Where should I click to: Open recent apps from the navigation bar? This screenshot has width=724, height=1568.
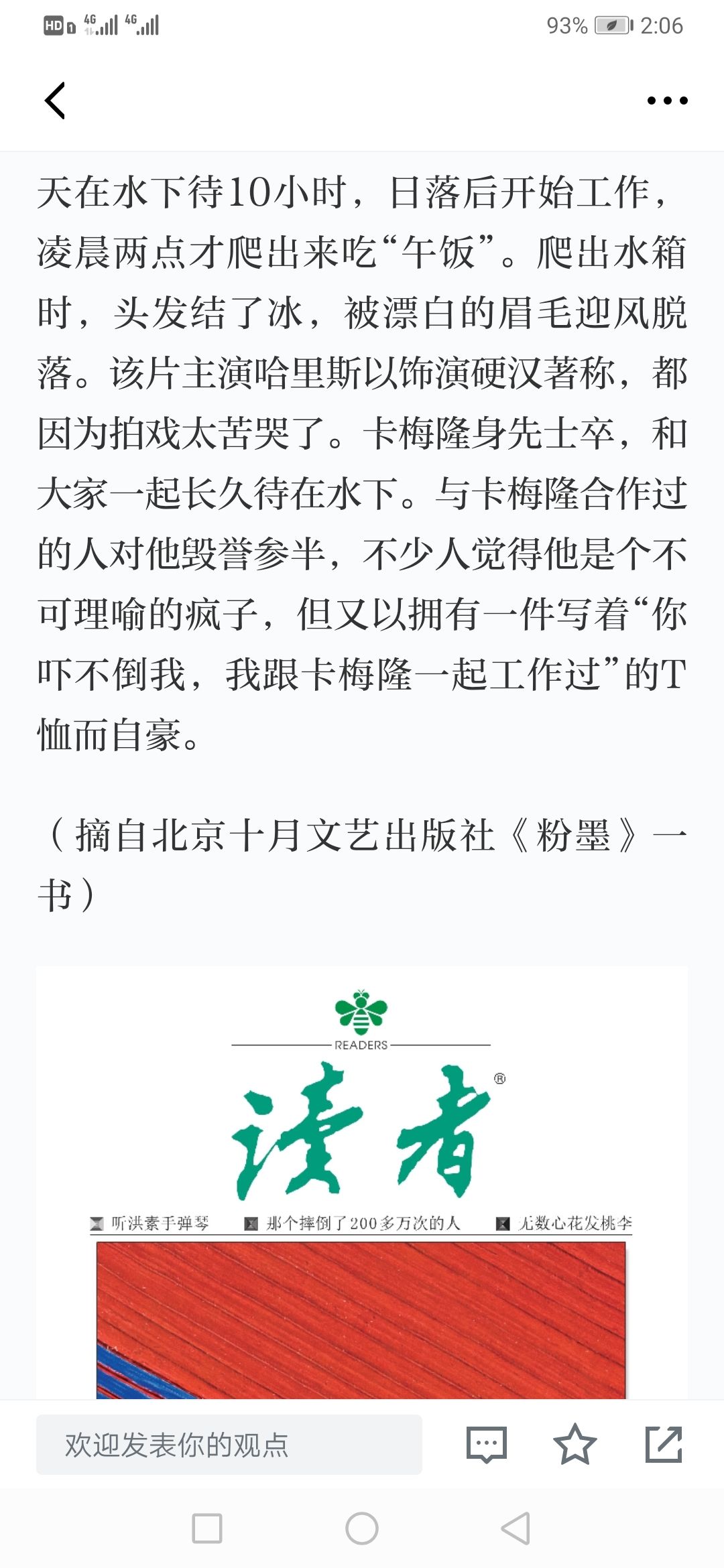pyautogui.click(x=207, y=1528)
